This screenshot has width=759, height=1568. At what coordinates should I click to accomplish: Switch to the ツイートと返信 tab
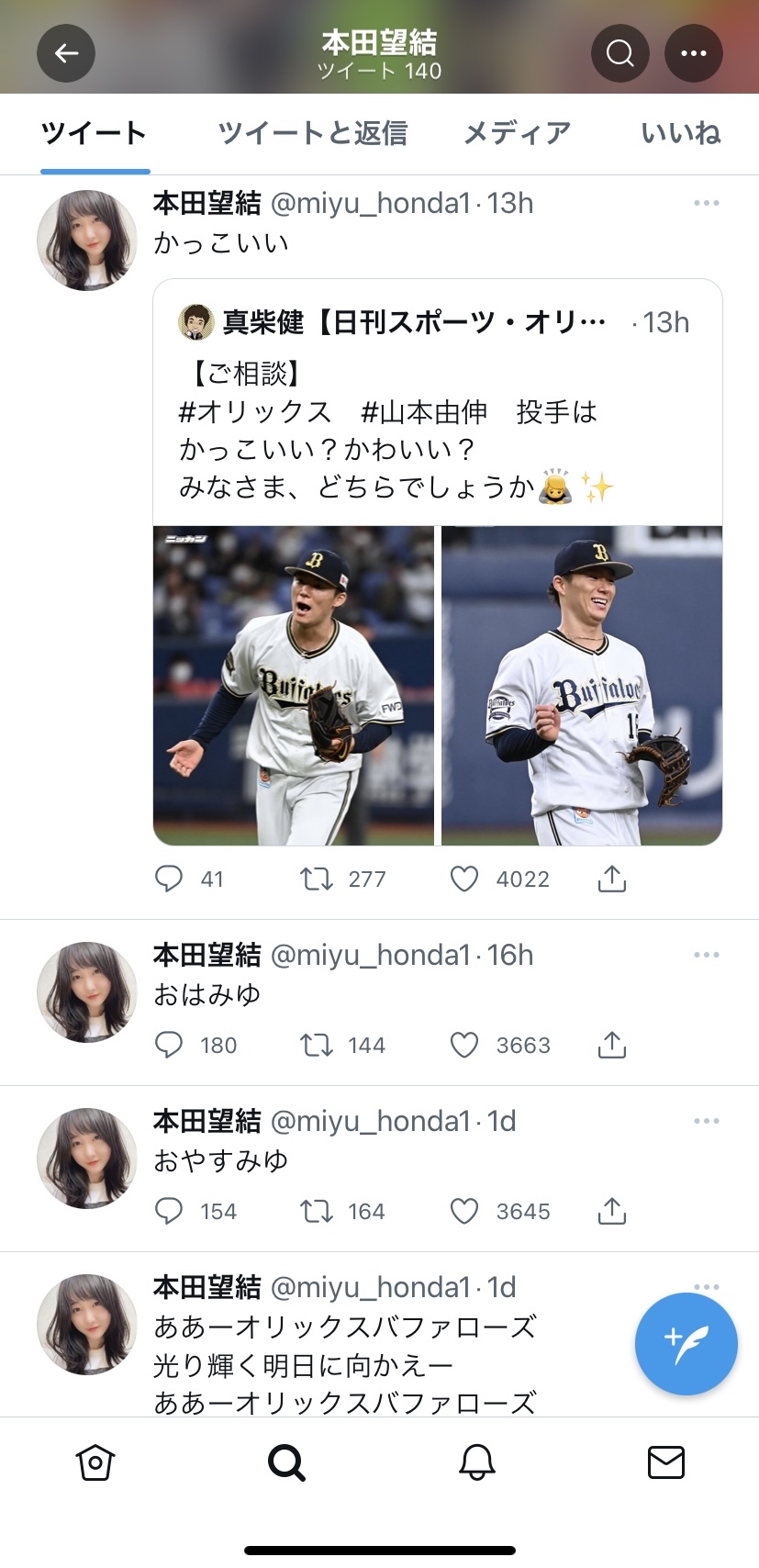coord(312,134)
